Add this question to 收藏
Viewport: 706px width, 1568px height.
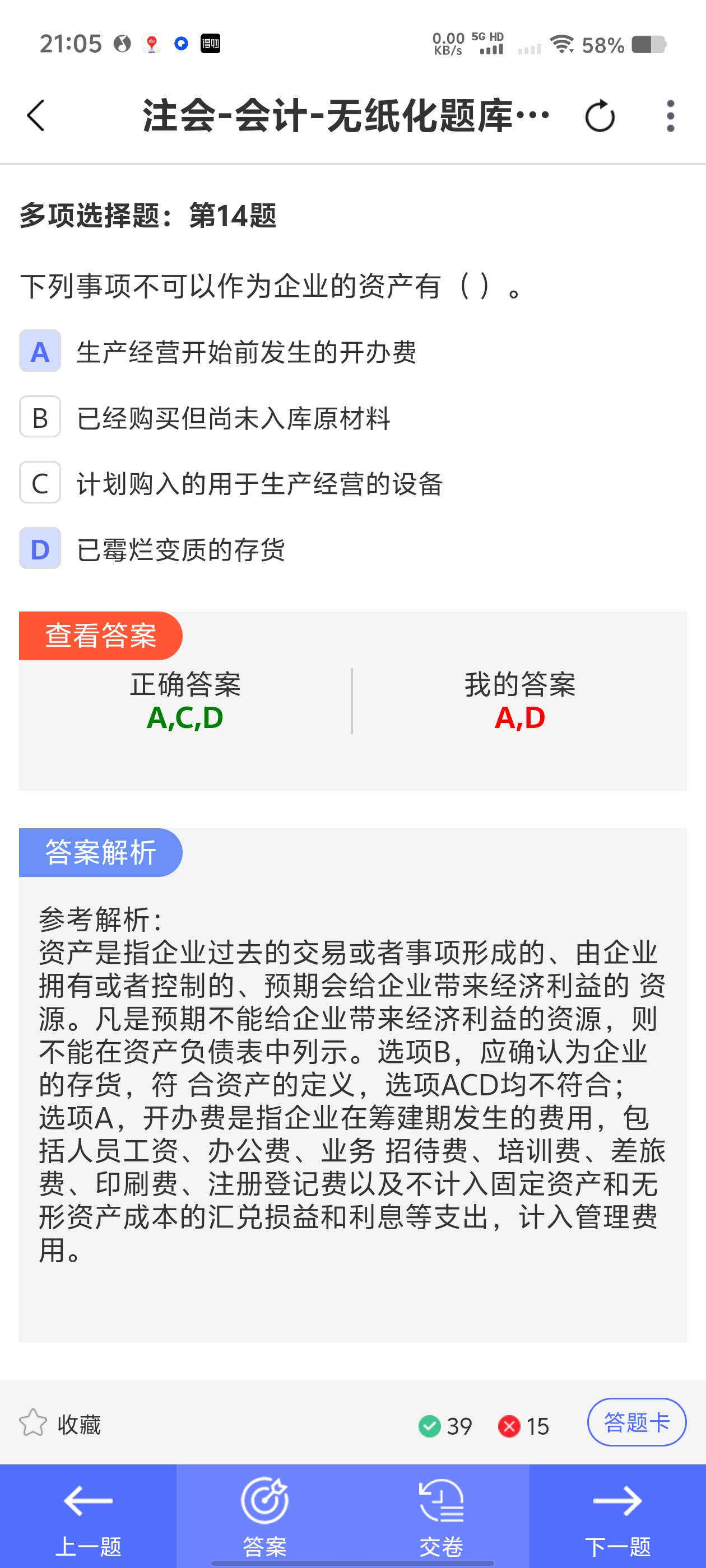pos(61,1424)
